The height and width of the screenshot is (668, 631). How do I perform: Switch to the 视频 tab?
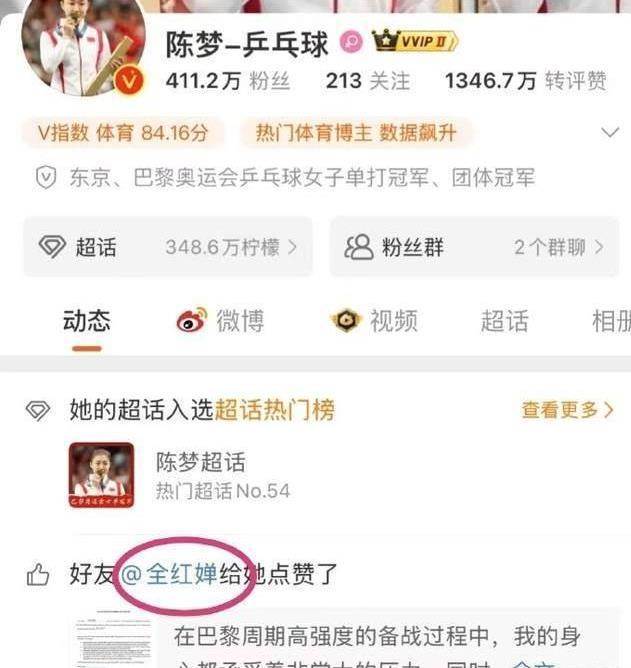374,321
